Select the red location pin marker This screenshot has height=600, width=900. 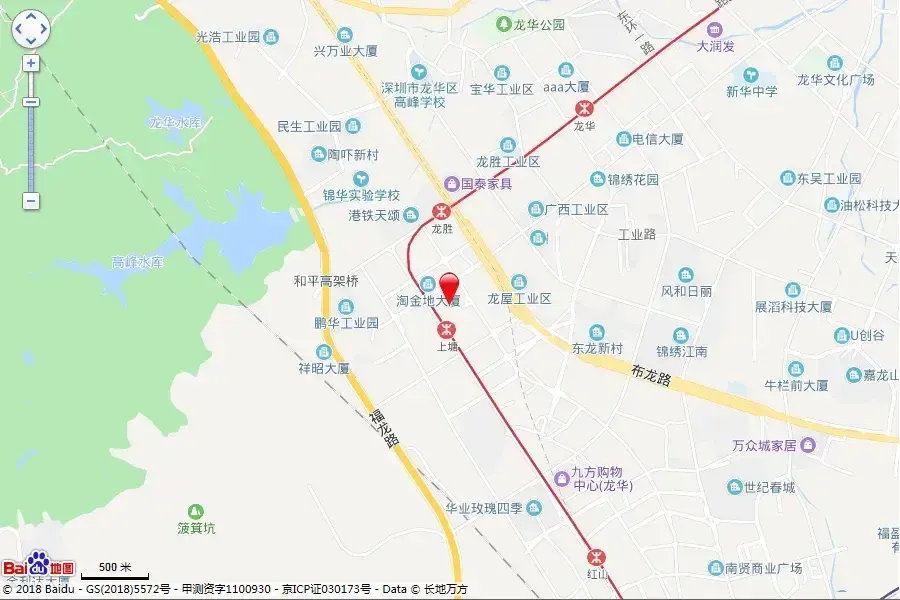[449, 288]
